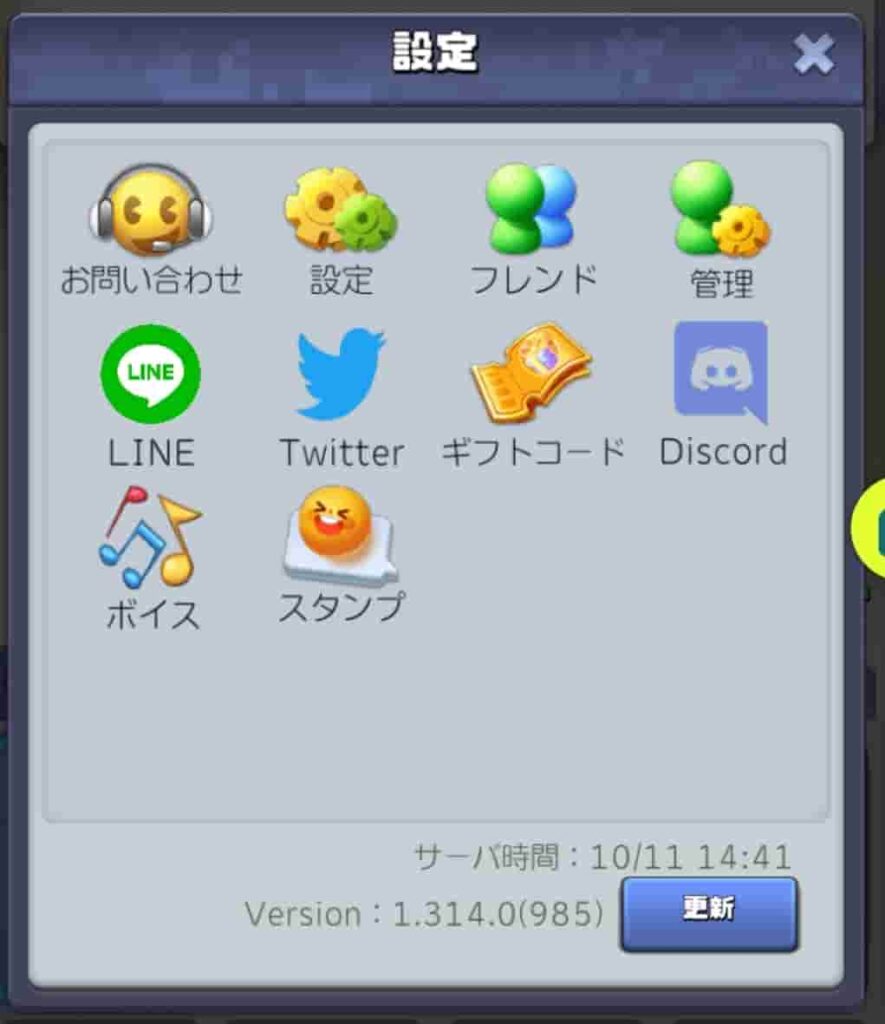Screen dimensions: 885x1024
Task: Close the 設定 dialog
Action: click(x=813, y=55)
